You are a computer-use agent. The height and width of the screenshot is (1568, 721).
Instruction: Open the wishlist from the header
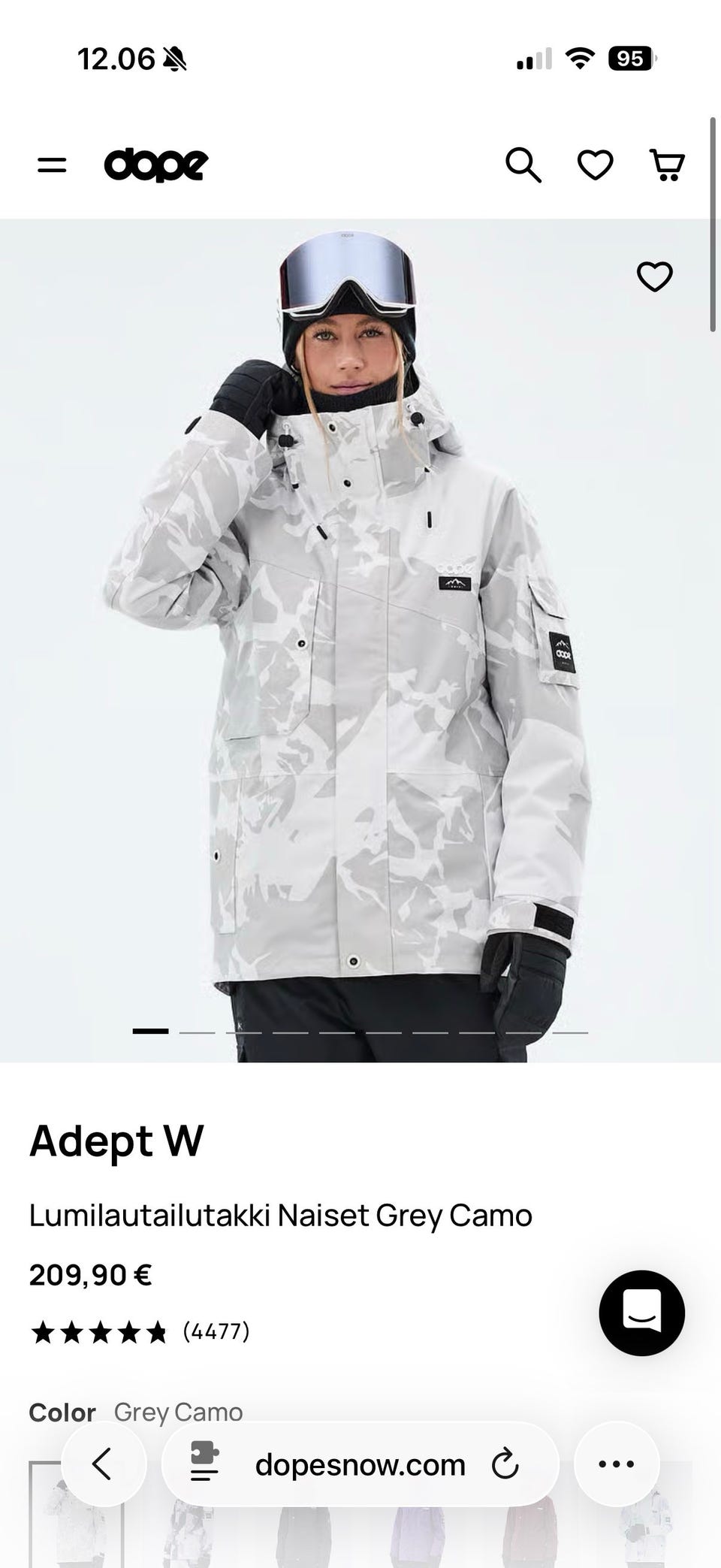[x=595, y=165]
